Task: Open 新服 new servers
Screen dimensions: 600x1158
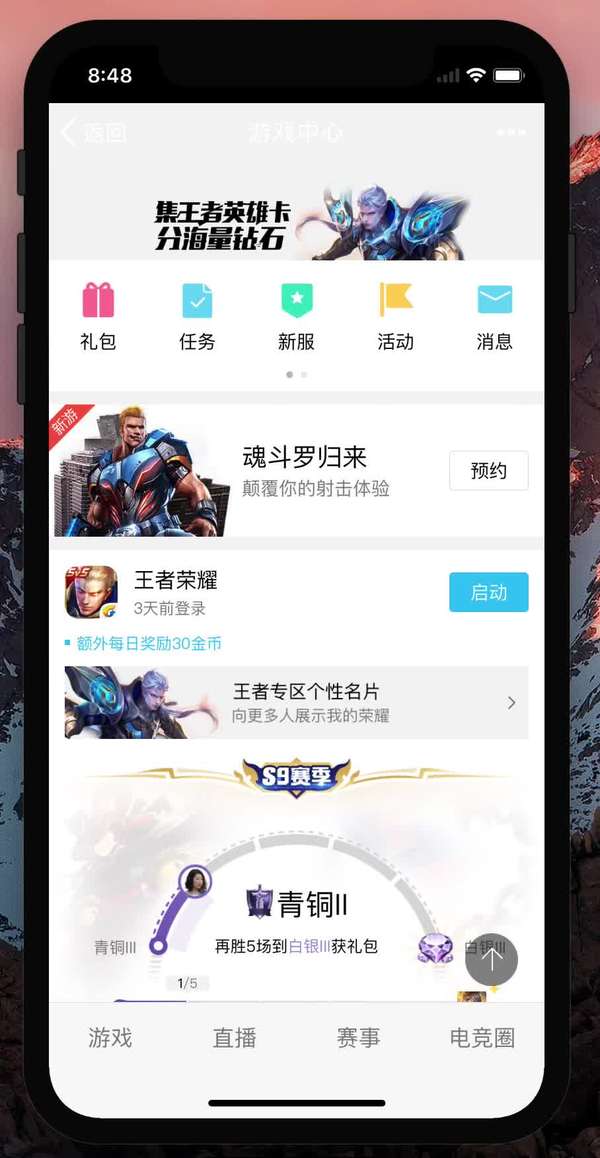Action: click(296, 316)
